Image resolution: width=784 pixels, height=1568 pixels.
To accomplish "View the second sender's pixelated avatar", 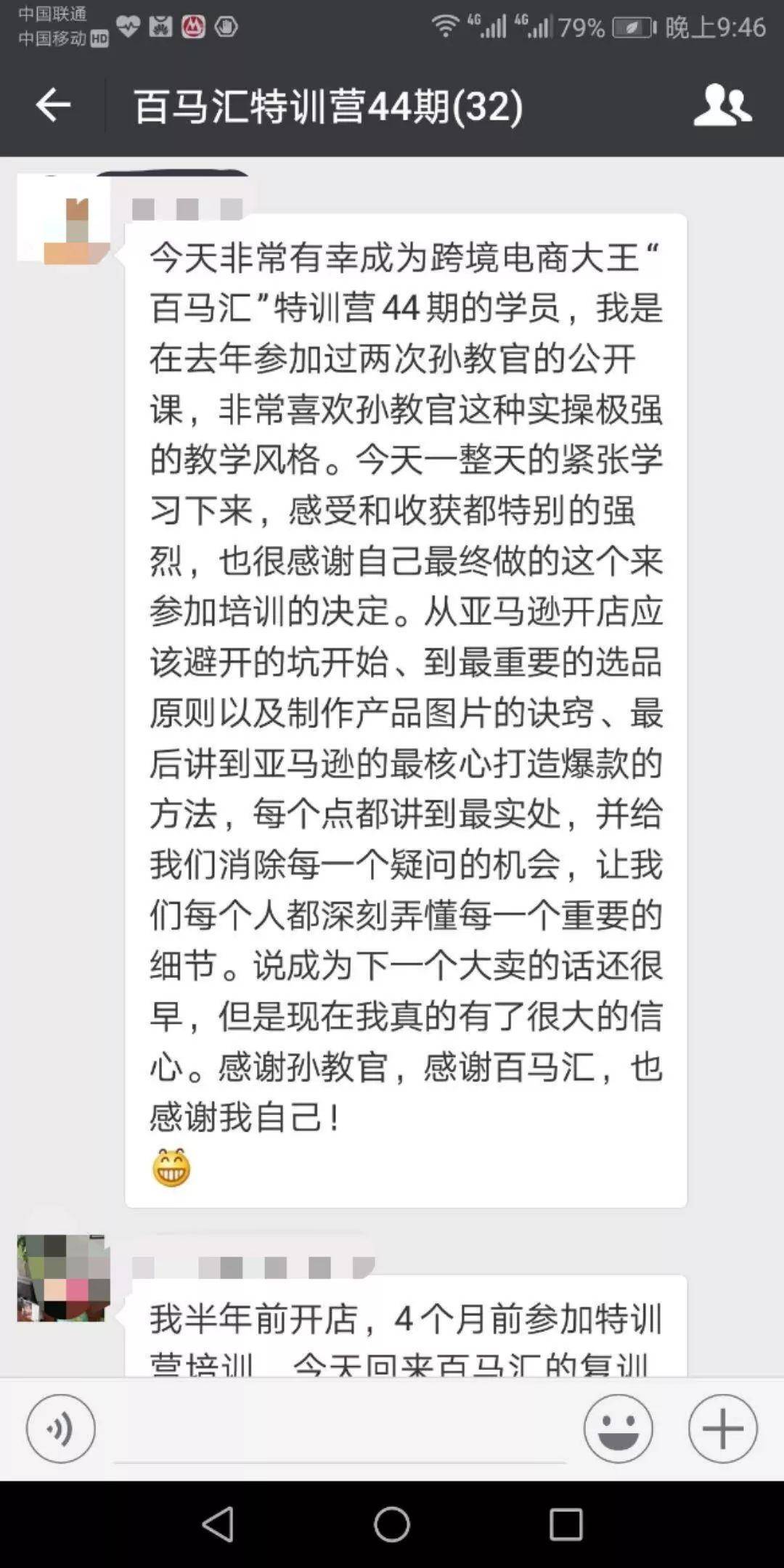I will 63,1278.
